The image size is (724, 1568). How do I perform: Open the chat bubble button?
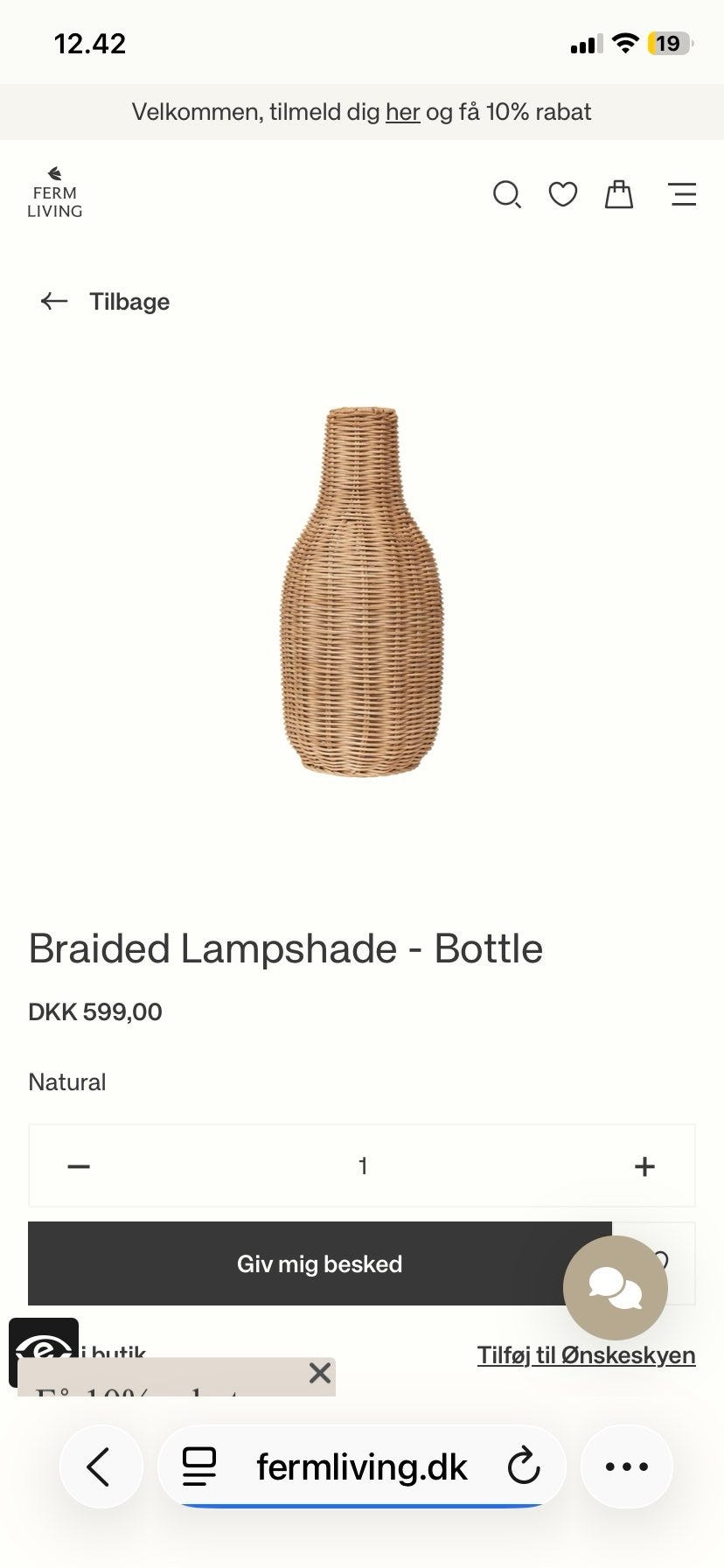tap(616, 1288)
